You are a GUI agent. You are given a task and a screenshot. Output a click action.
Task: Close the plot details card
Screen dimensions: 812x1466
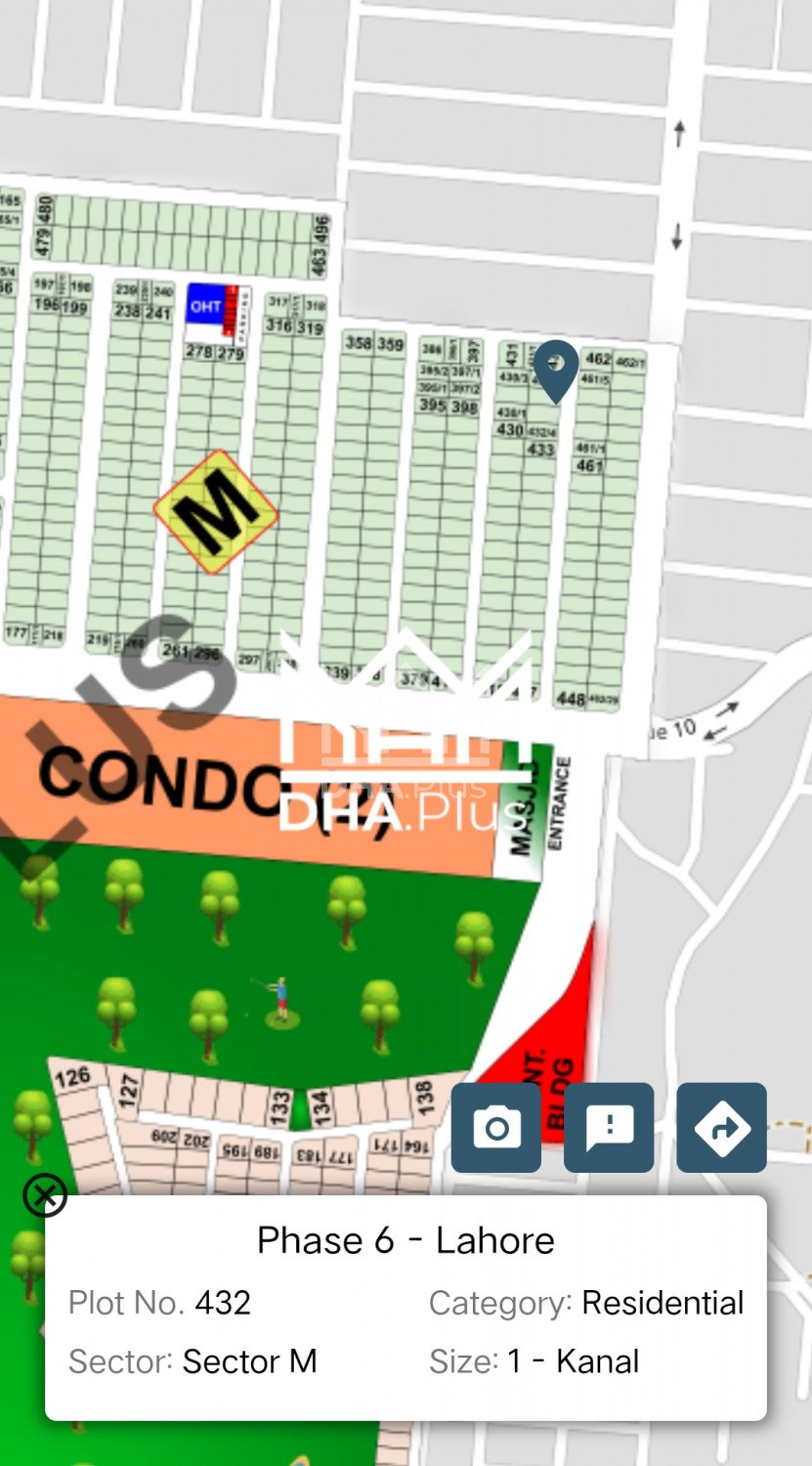coord(45,1195)
